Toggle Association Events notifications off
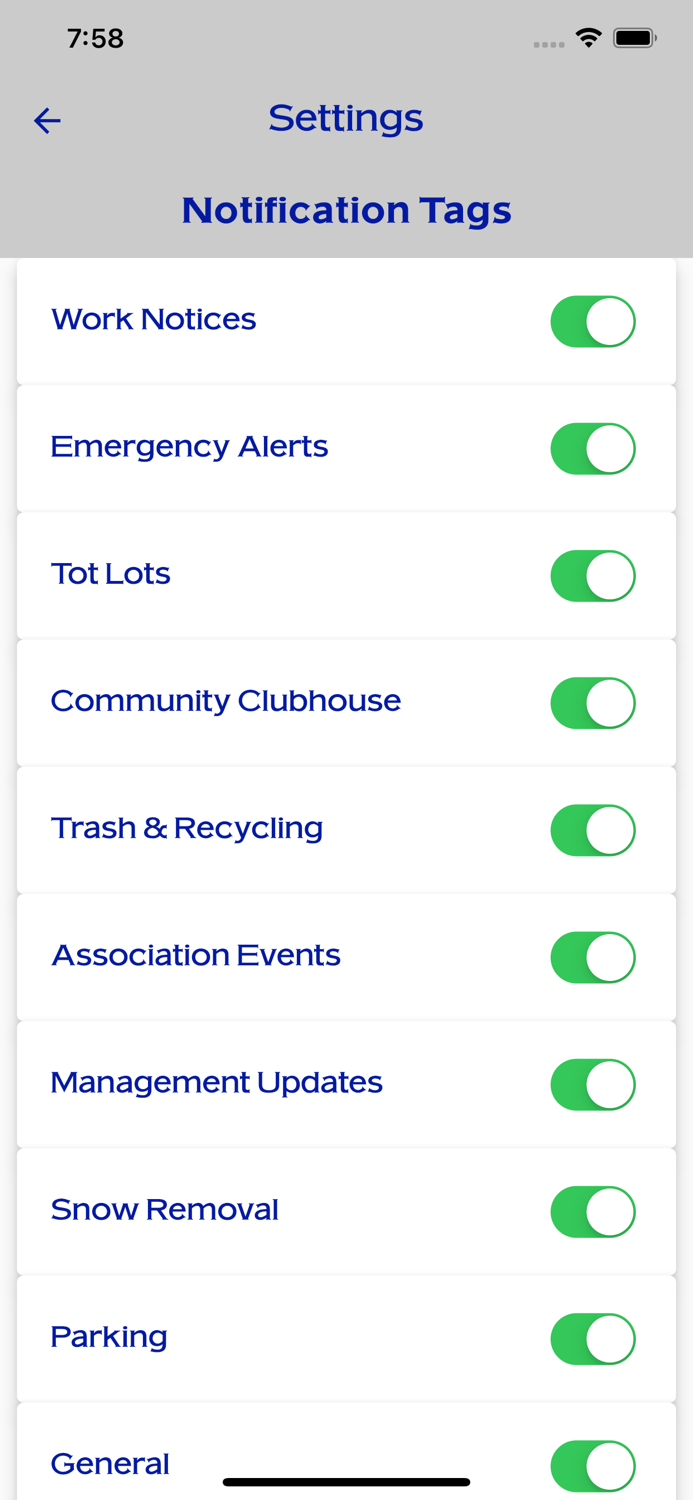Image resolution: width=693 pixels, height=1500 pixels. click(592, 957)
